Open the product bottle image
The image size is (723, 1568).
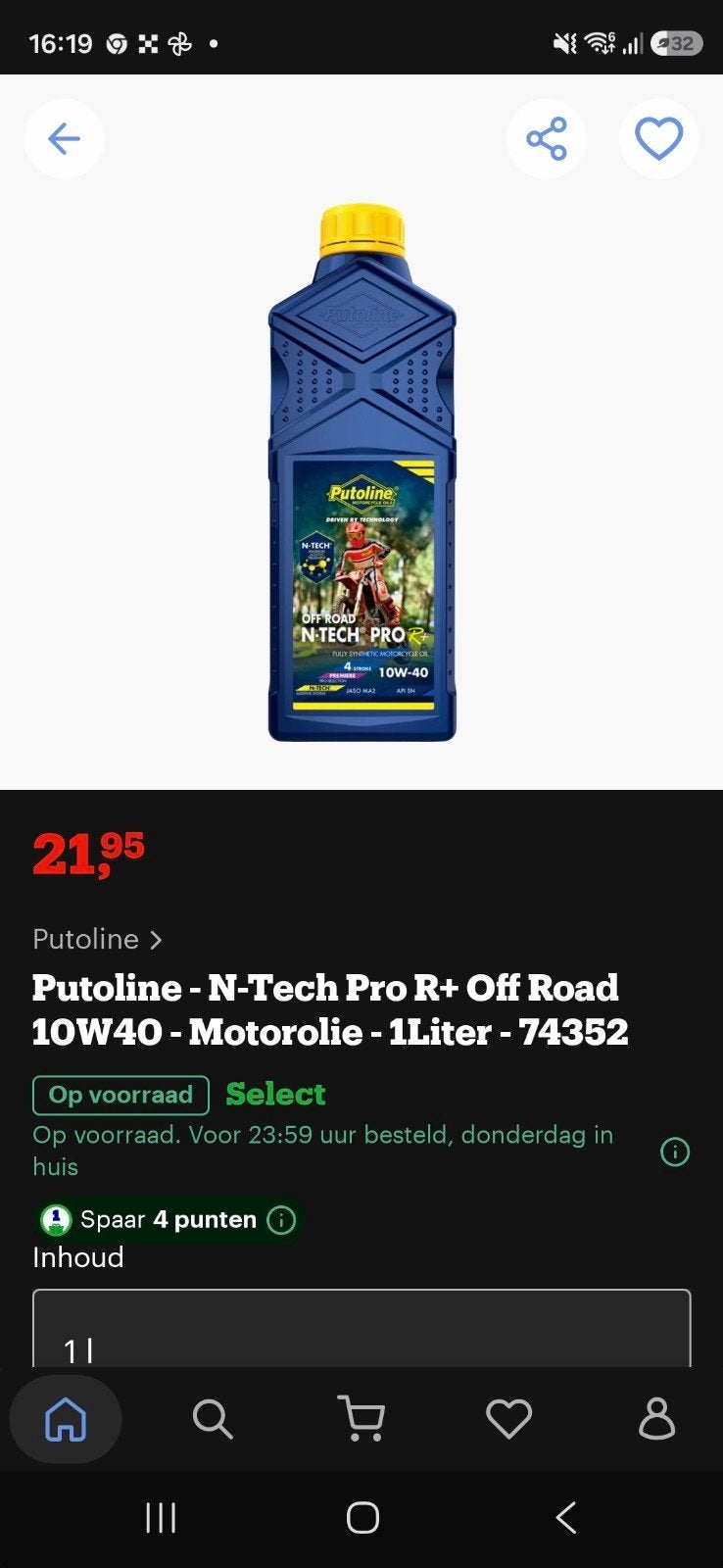click(361, 472)
